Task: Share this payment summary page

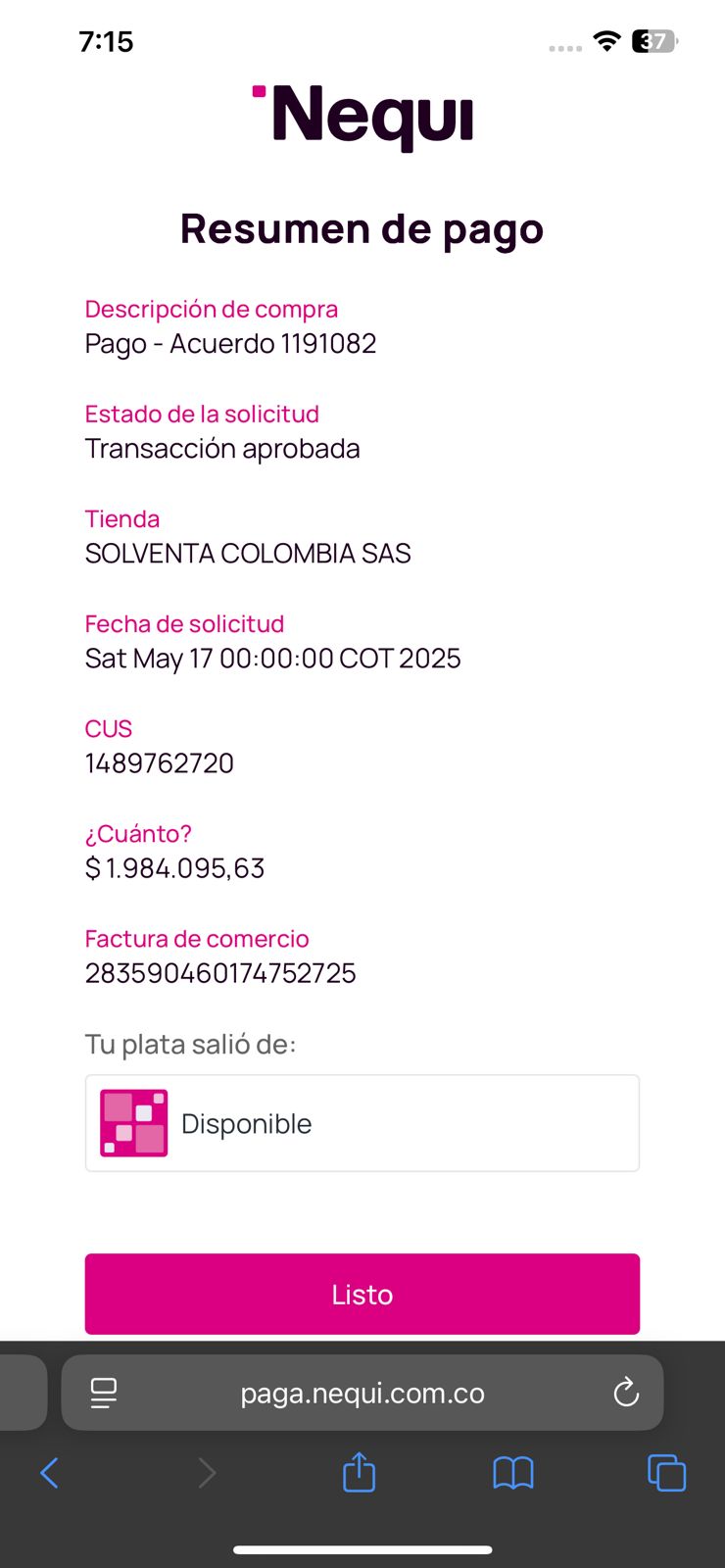Action: coord(359,1472)
